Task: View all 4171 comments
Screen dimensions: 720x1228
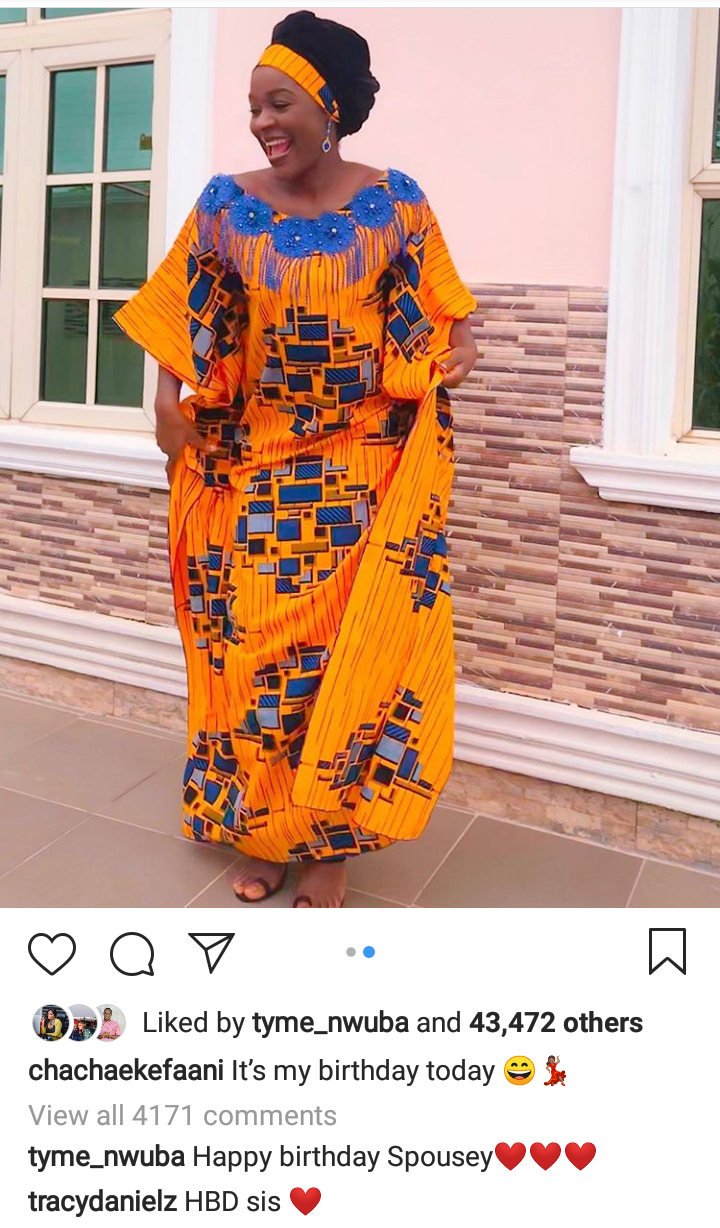Action: [182, 1115]
